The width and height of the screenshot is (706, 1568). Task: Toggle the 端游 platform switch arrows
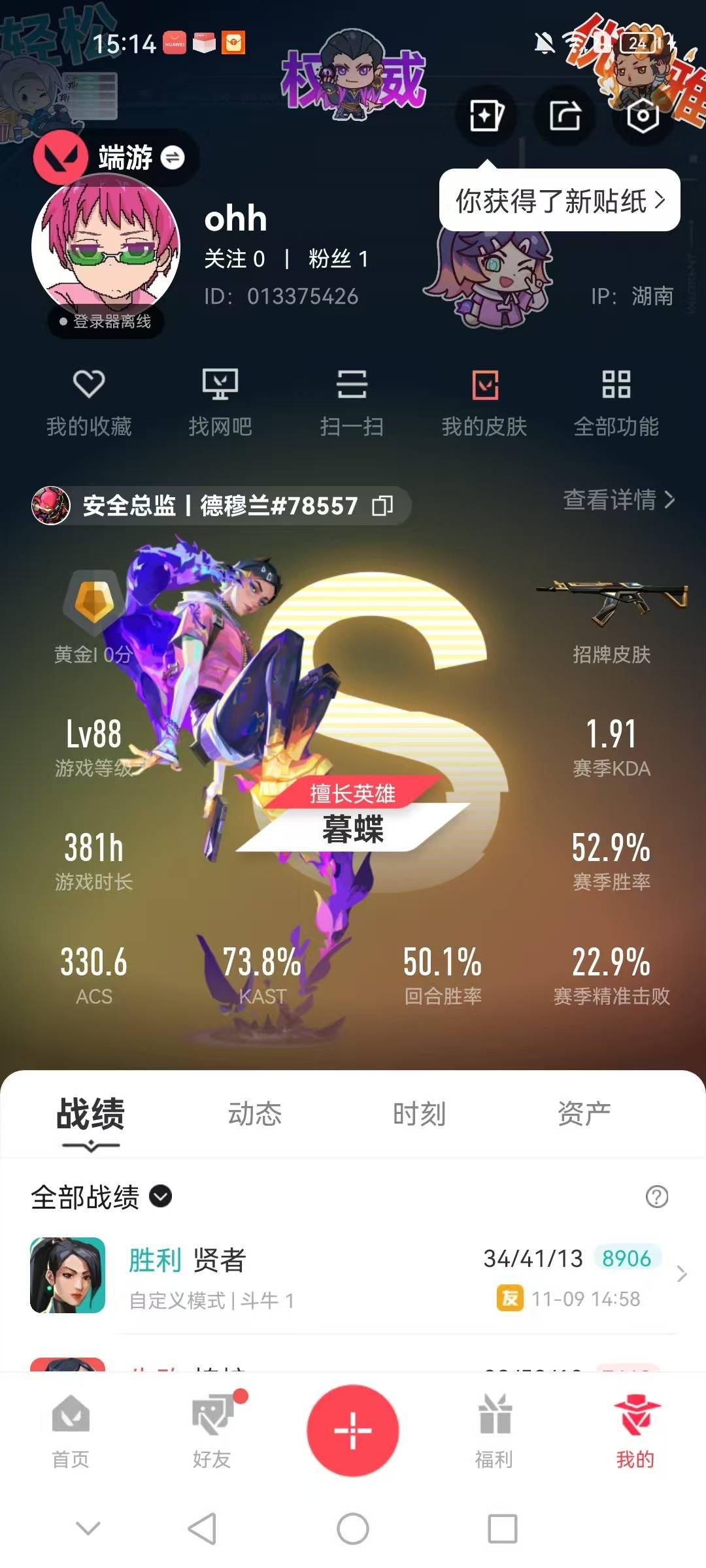(172, 159)
